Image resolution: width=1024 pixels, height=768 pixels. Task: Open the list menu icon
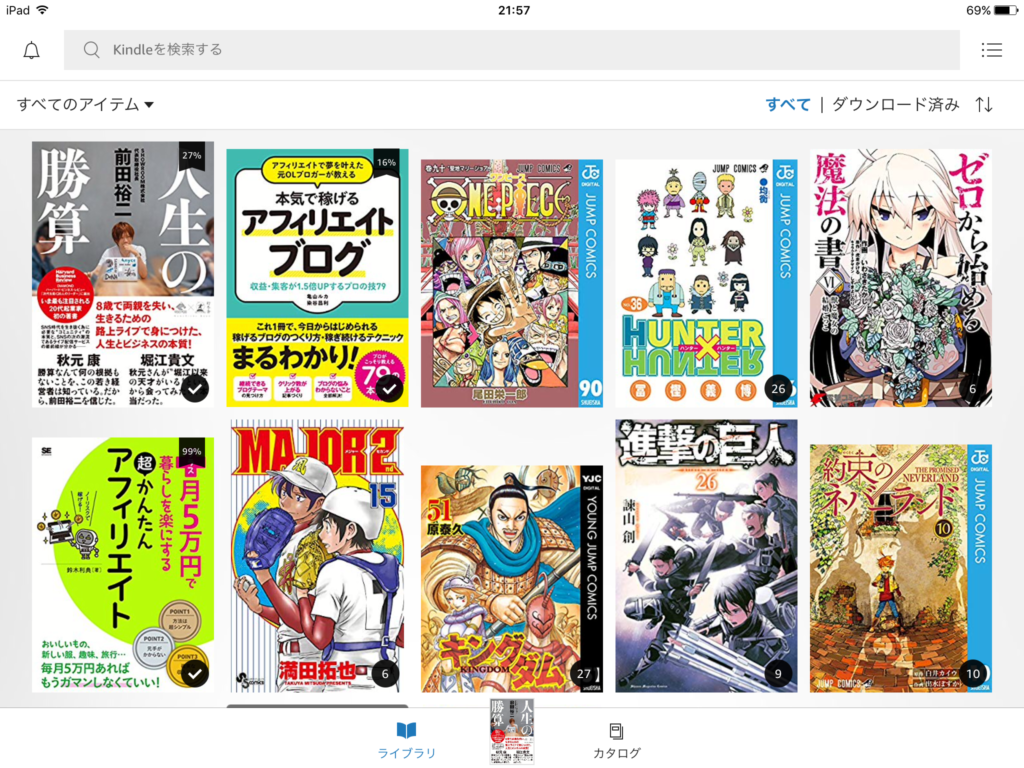tap(991, 50)
